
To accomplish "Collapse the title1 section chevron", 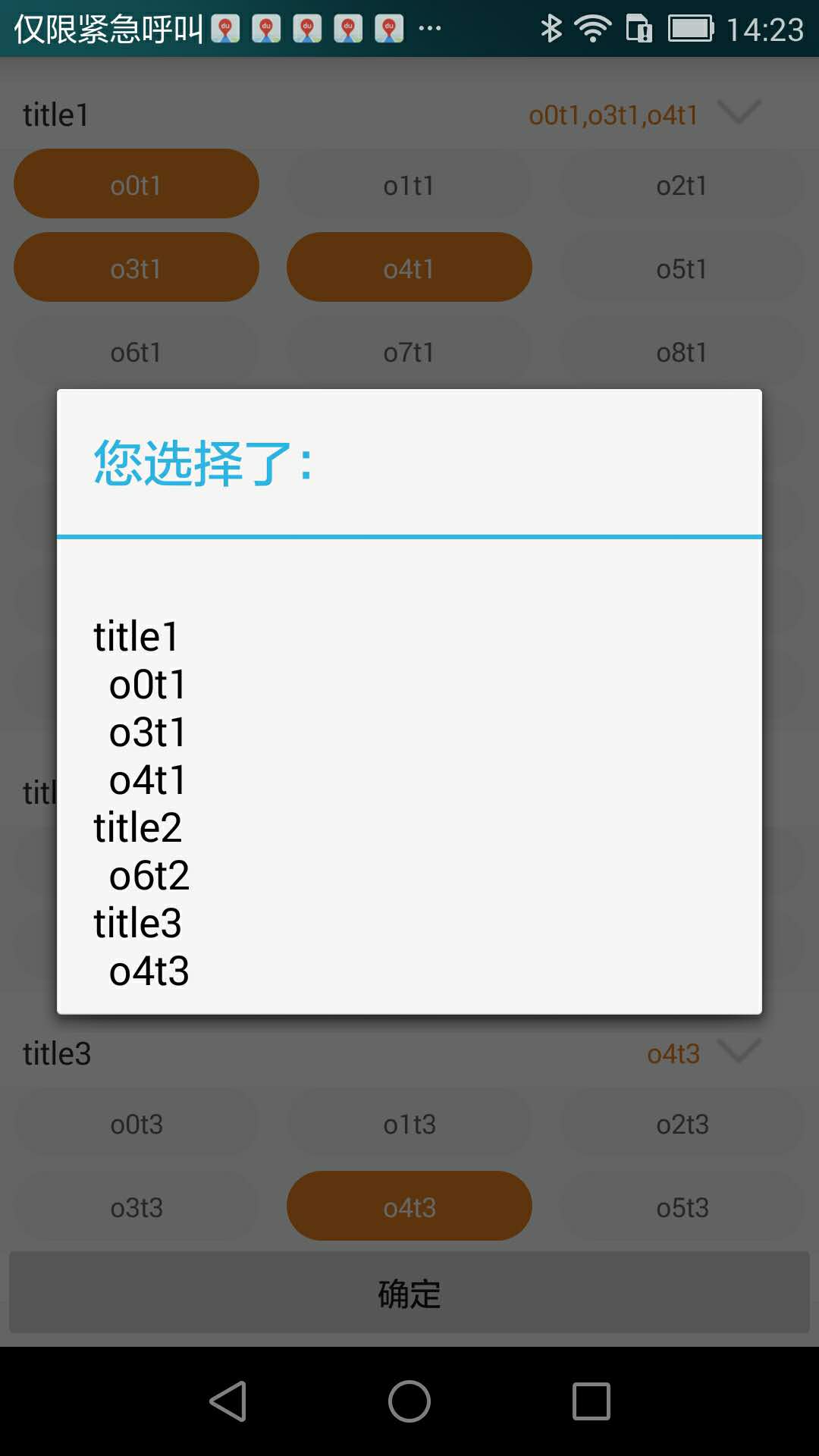I will pos(739,112).
